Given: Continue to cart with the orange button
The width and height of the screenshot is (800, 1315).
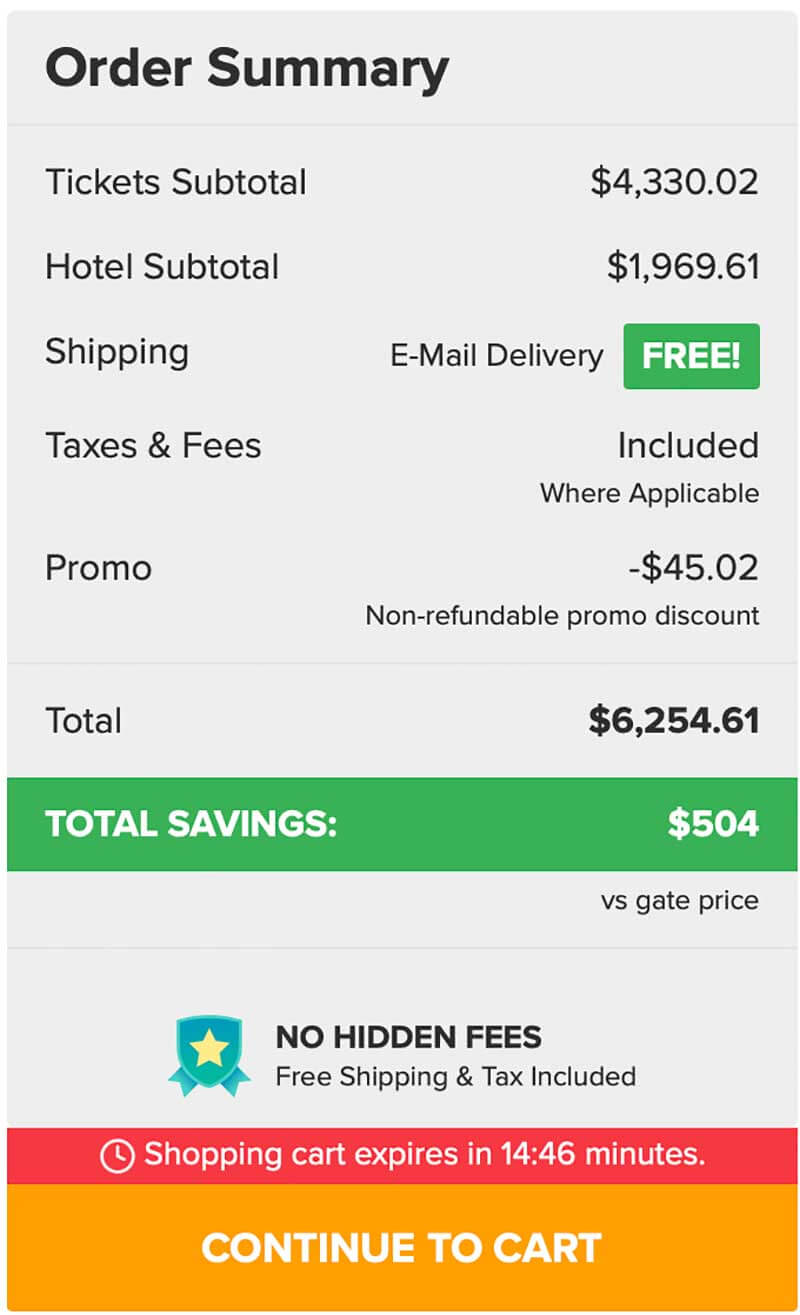Looking at the screenshot, I should click(402, 1247).
